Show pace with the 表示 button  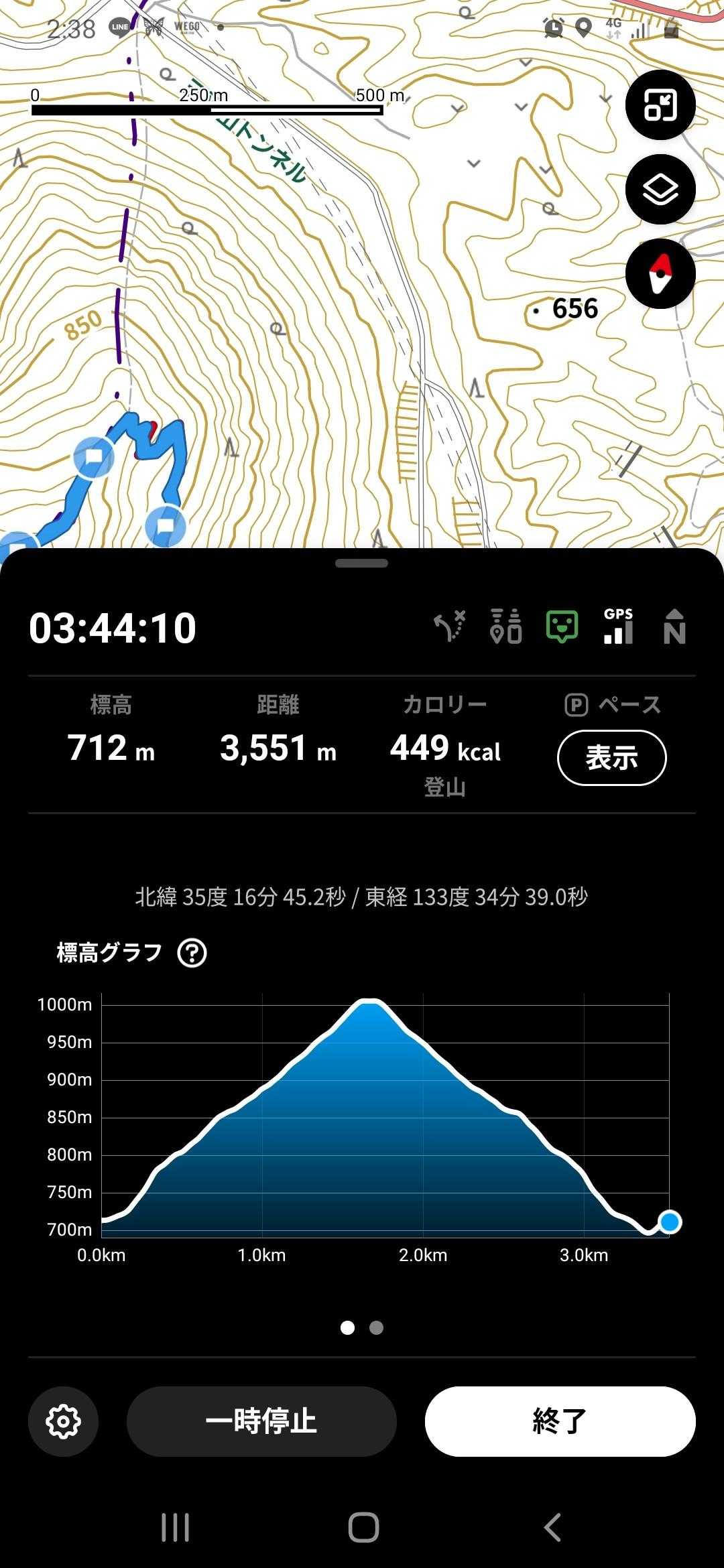click(611, 758)
